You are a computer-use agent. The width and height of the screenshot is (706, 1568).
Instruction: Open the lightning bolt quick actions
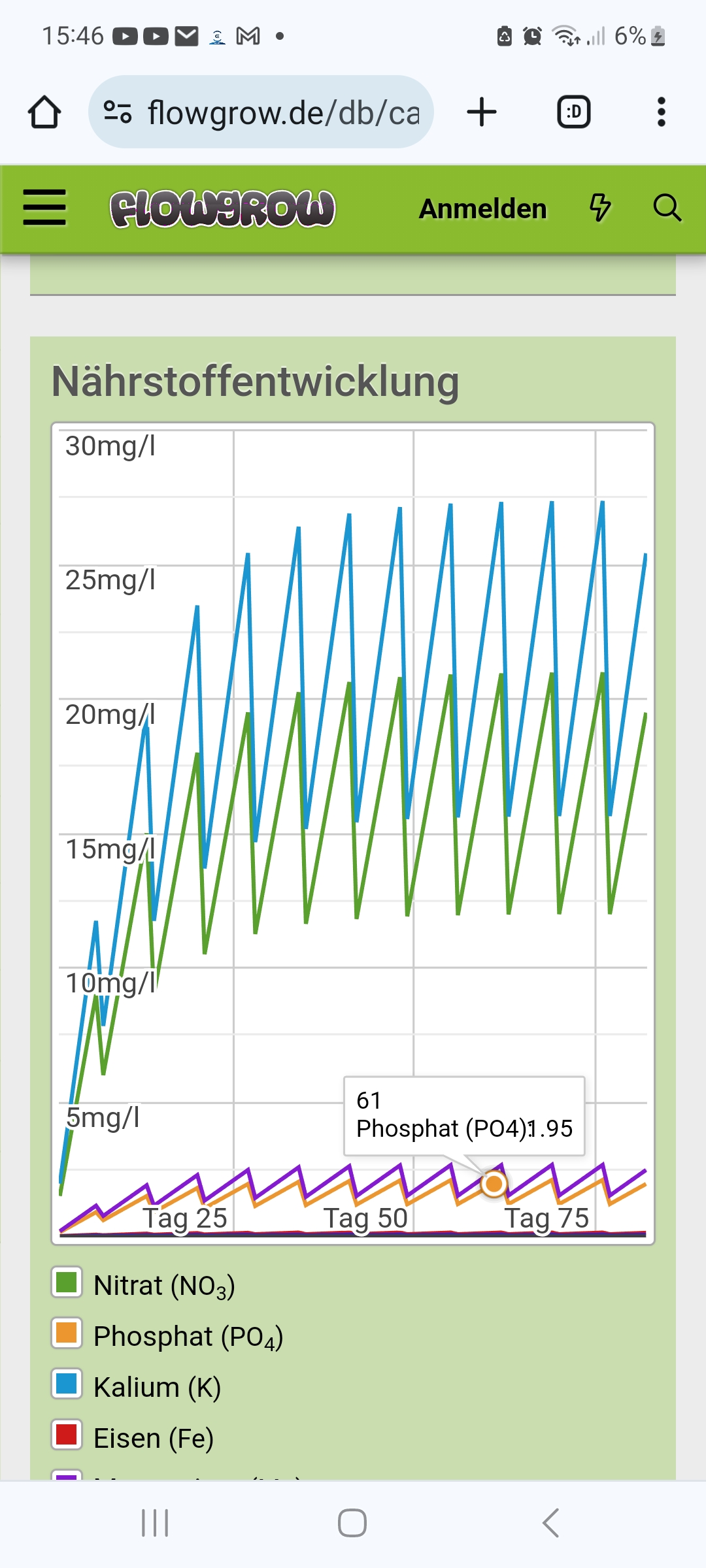(599, 208)
